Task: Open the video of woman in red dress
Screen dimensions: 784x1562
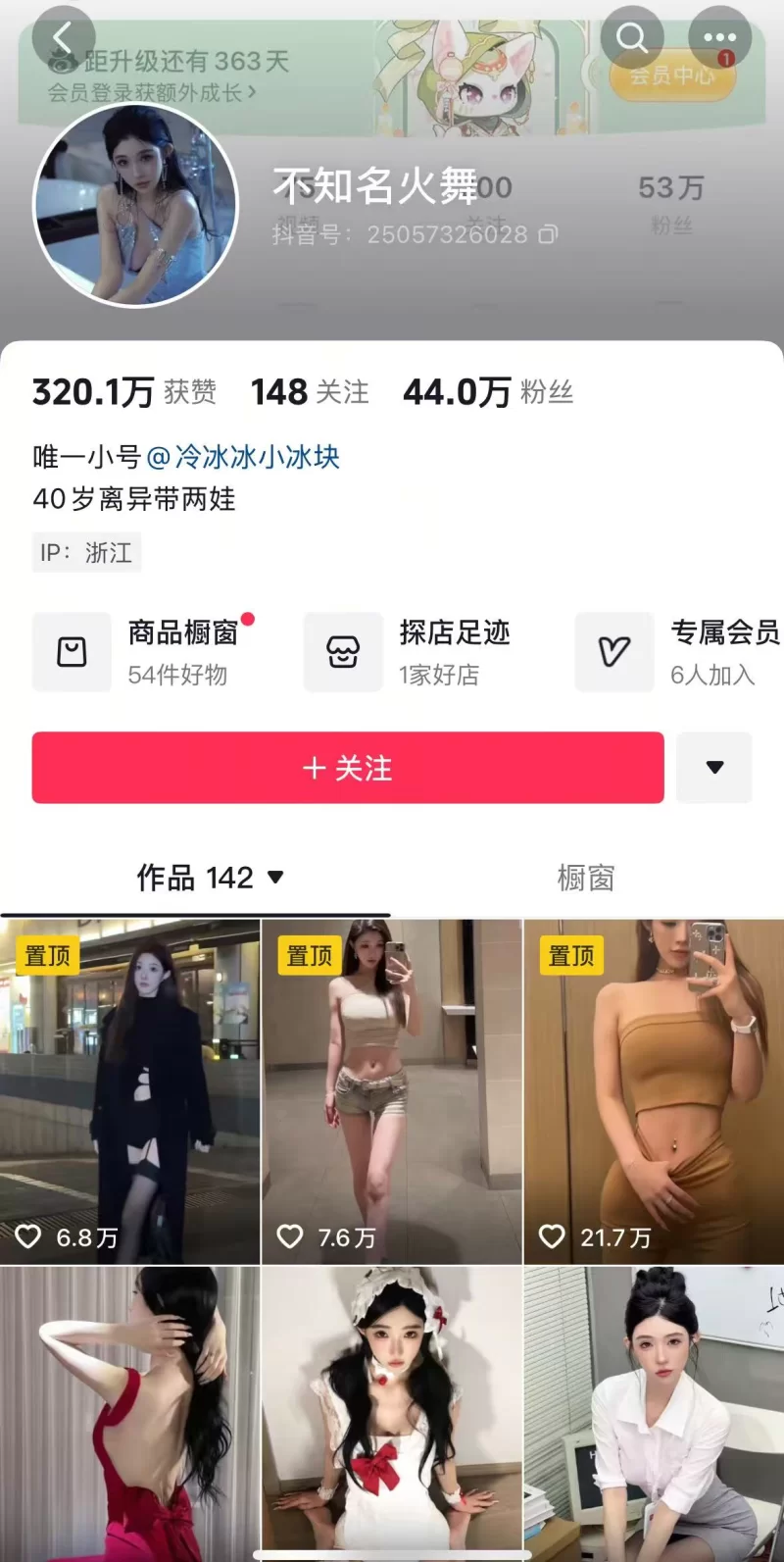Action: click(x=129, y=1412)
